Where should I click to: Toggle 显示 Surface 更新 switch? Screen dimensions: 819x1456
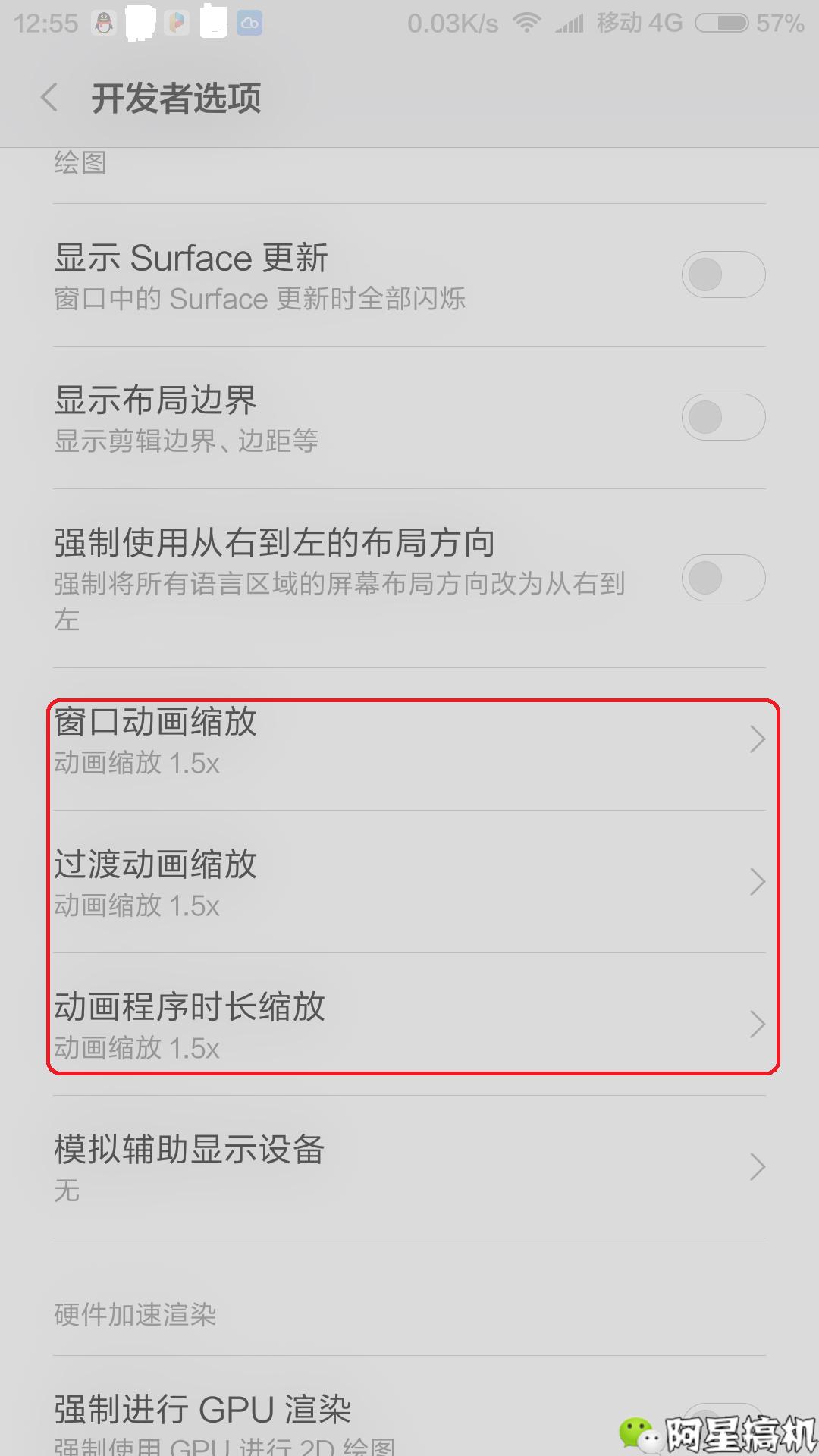click(x=723, y=275)
